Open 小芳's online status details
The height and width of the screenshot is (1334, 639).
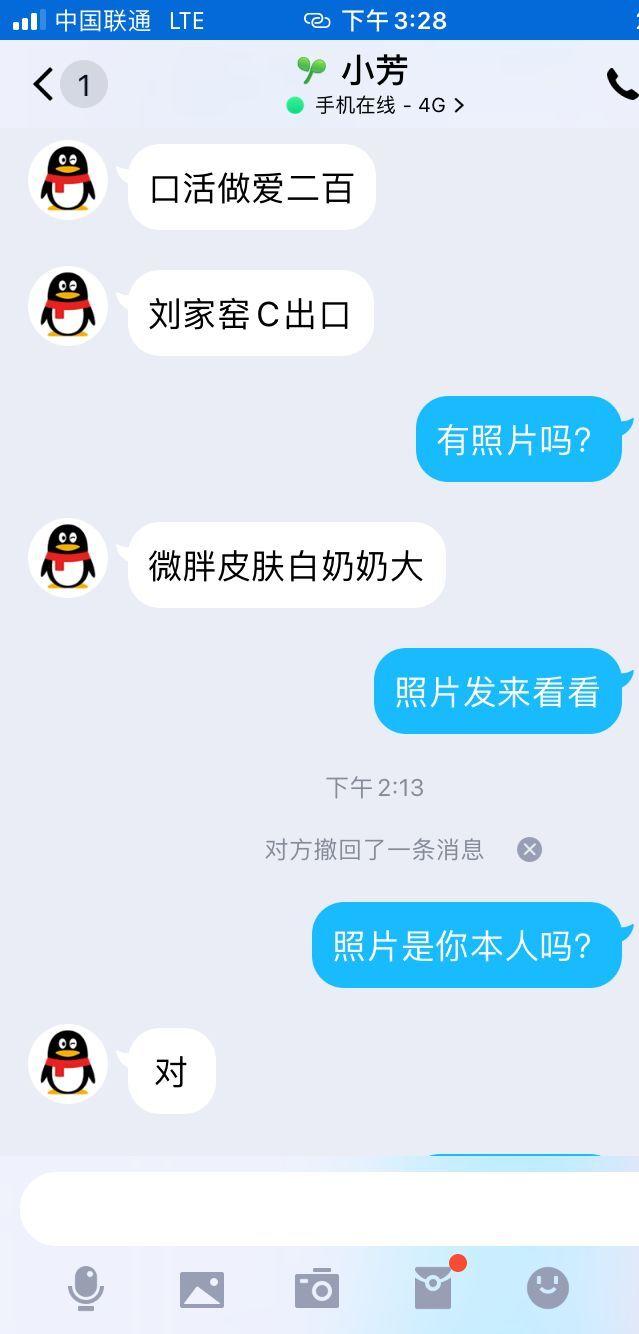[x=376, y=105]
